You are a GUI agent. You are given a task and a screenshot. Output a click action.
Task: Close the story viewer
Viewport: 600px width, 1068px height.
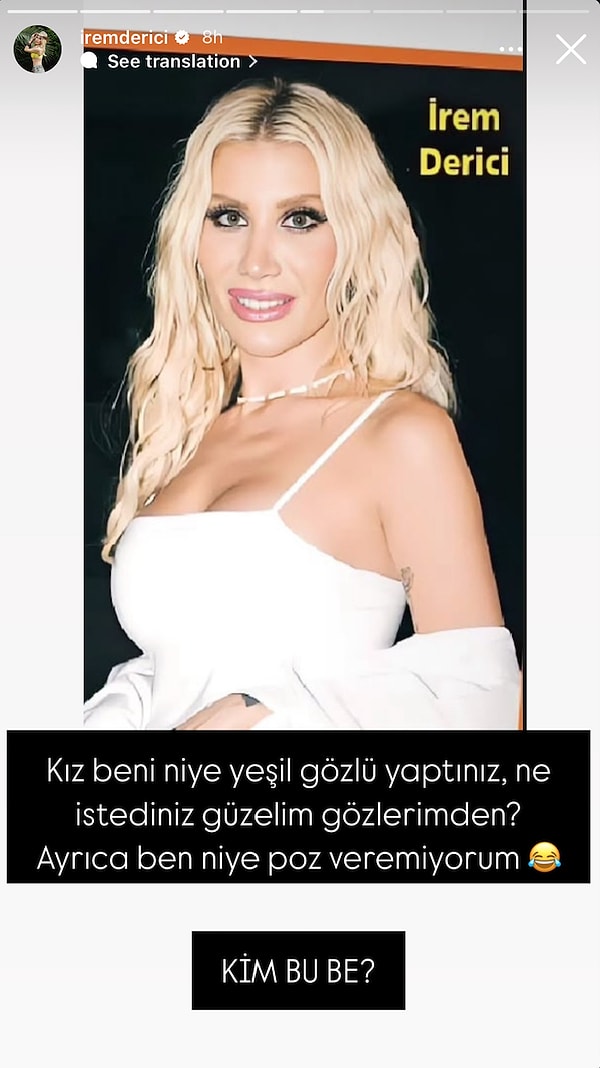tap(571, 48)
